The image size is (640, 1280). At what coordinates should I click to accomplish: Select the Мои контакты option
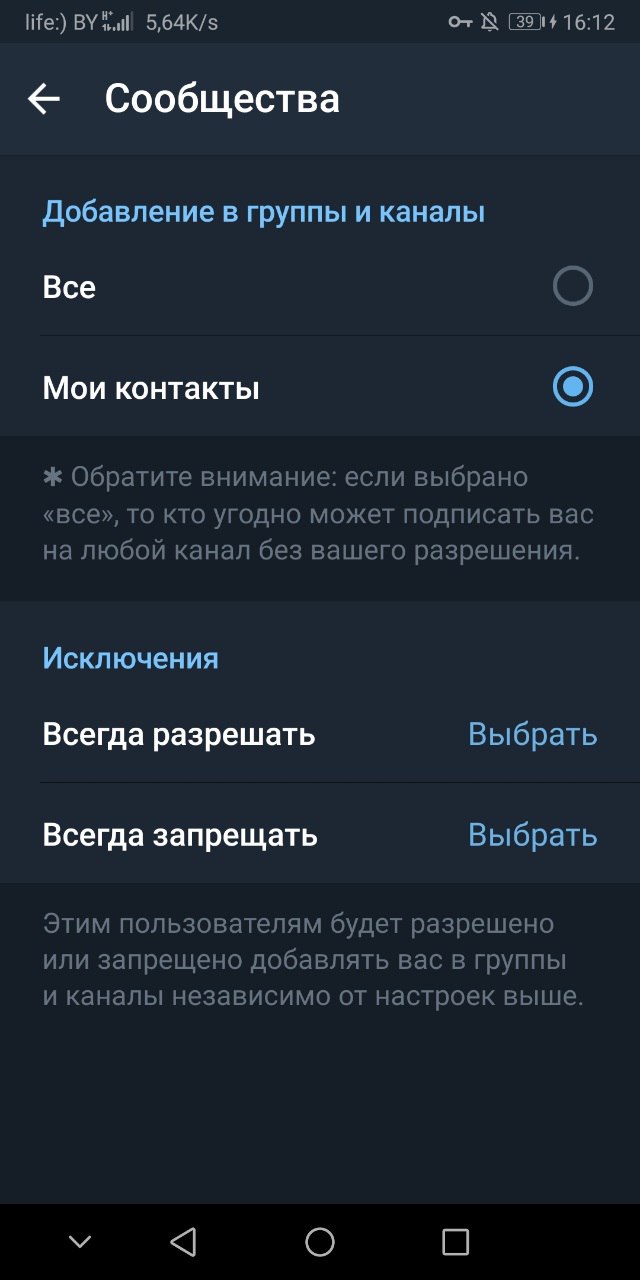tap(320, 387)
